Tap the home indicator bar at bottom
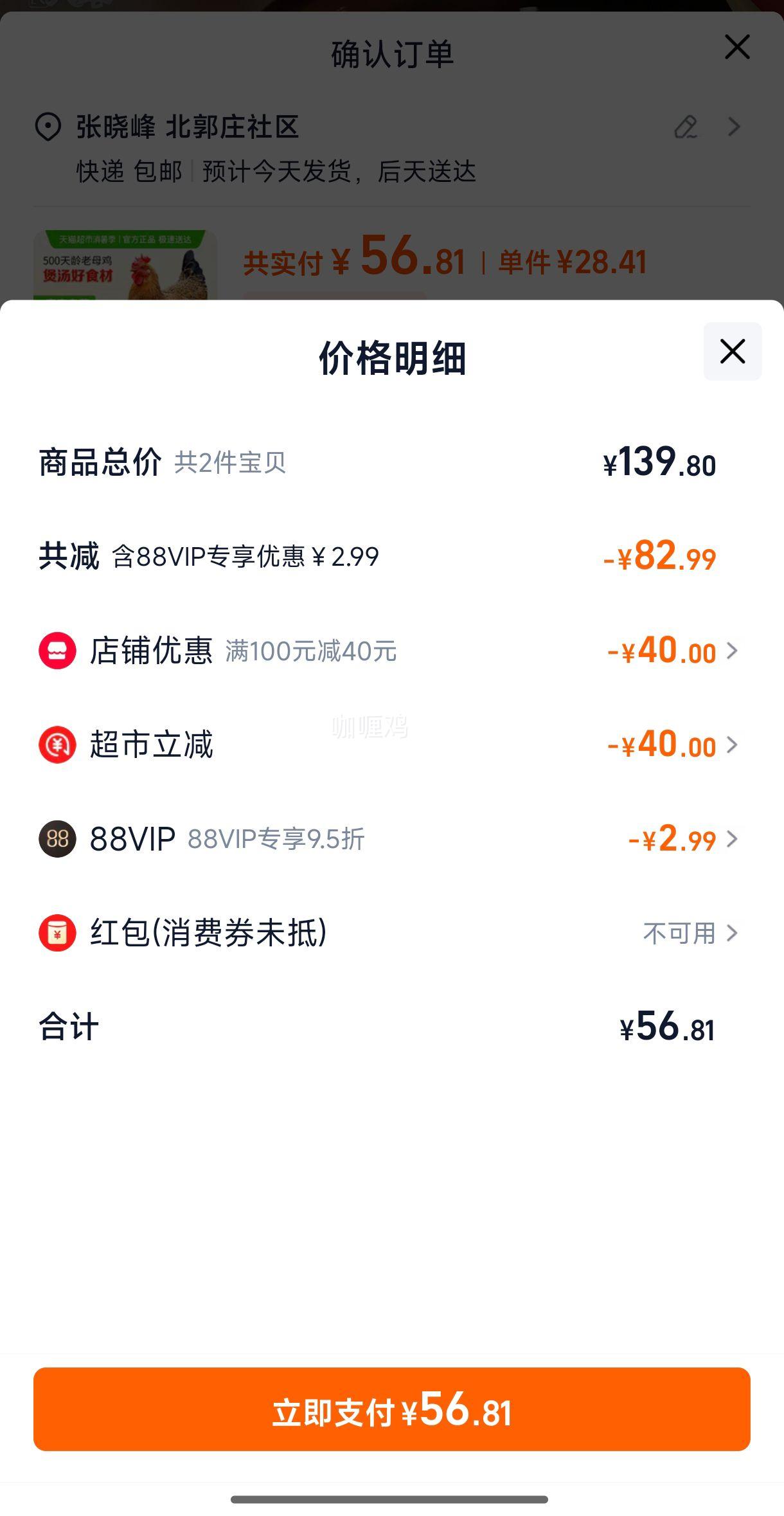 392,1498
